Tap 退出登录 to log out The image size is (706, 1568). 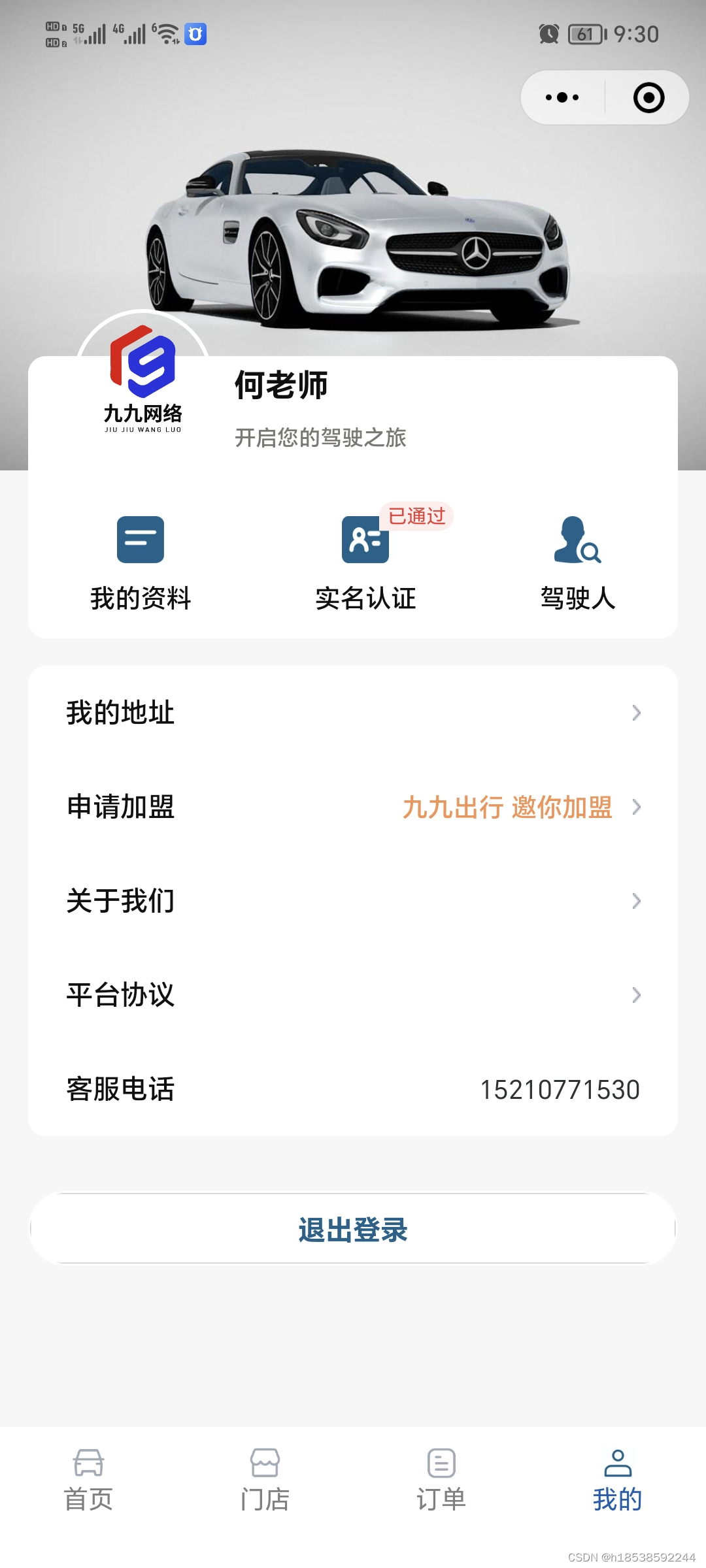tap(353, 1230)
